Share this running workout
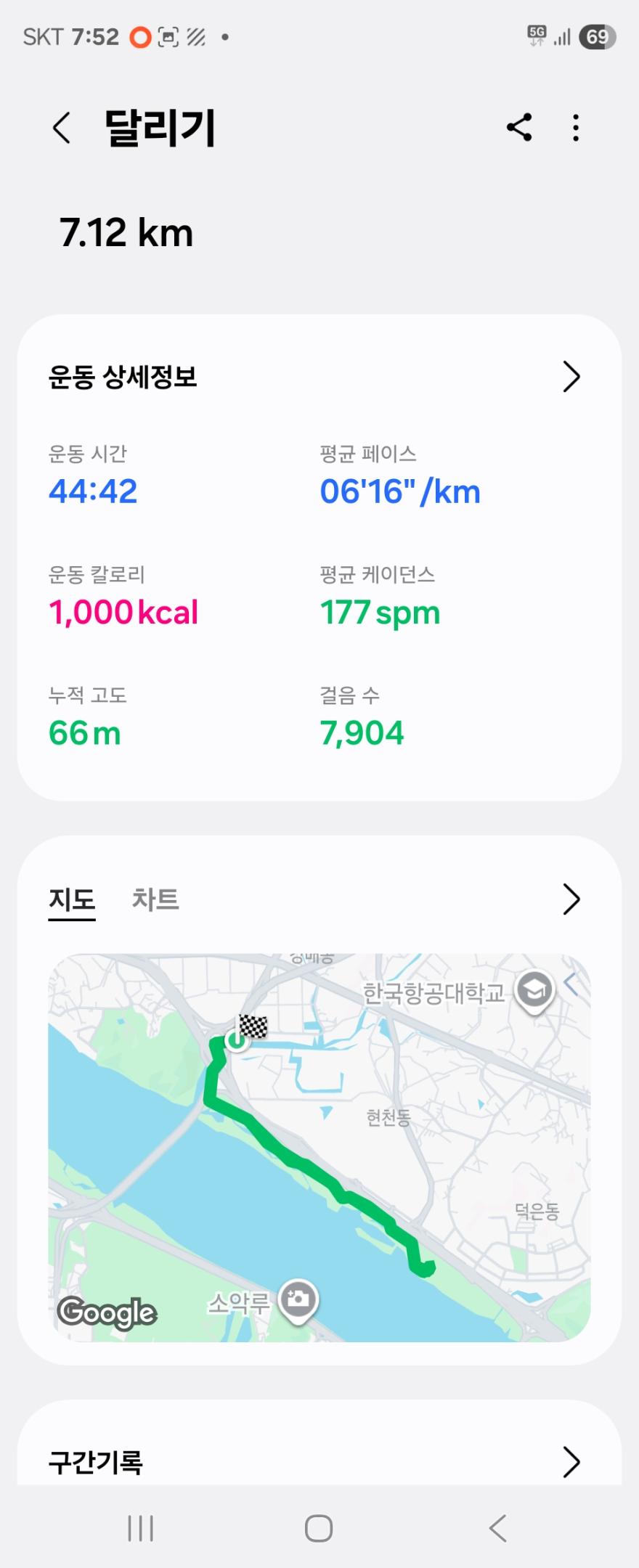Screen dimensions: 639x1568 [x=519, y=128]
